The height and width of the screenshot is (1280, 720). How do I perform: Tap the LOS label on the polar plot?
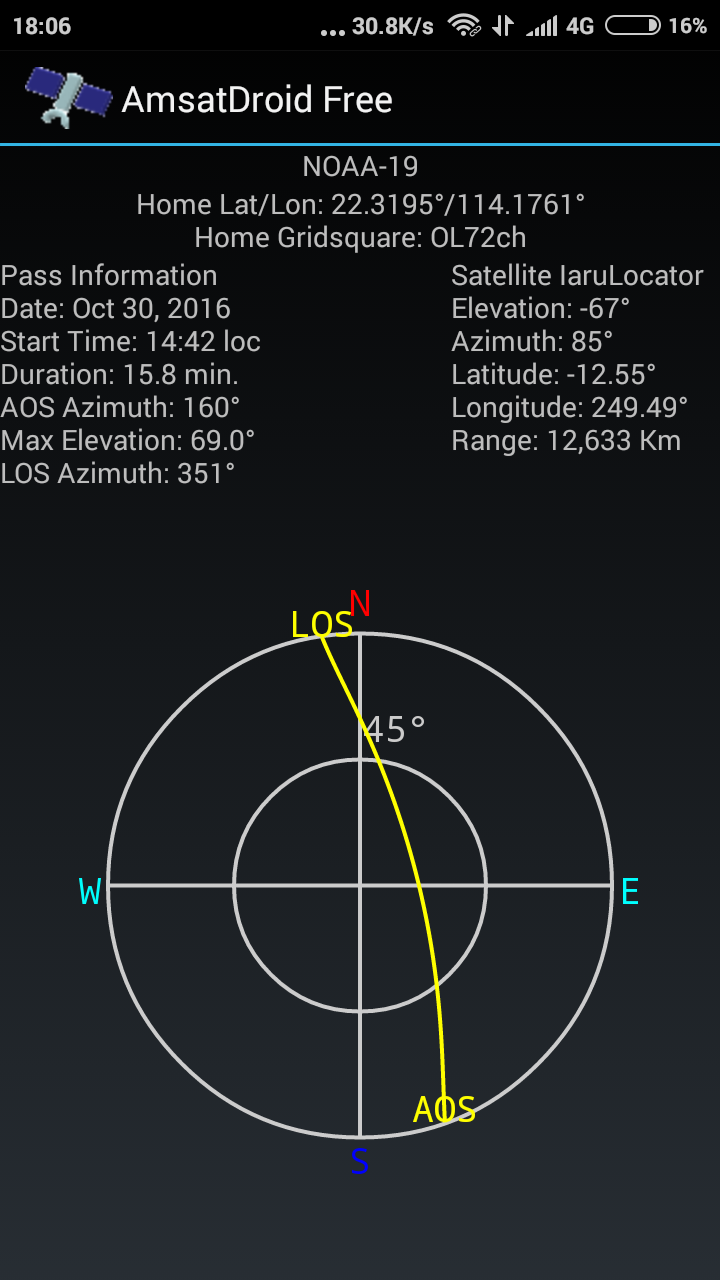322,624
